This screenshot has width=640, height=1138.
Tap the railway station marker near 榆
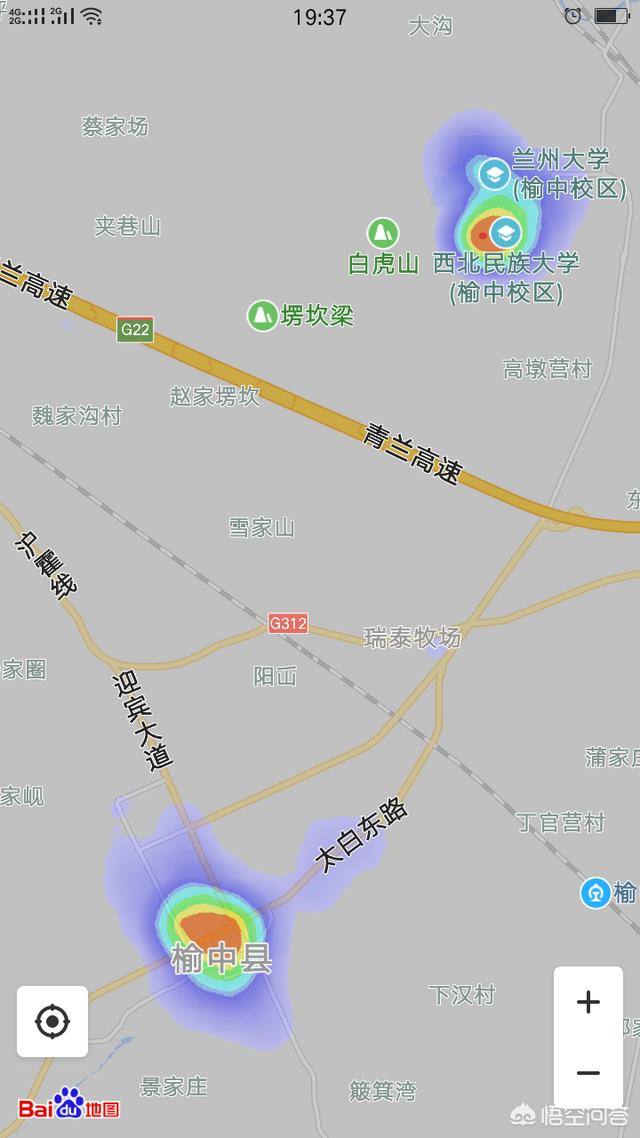(596, 893)
